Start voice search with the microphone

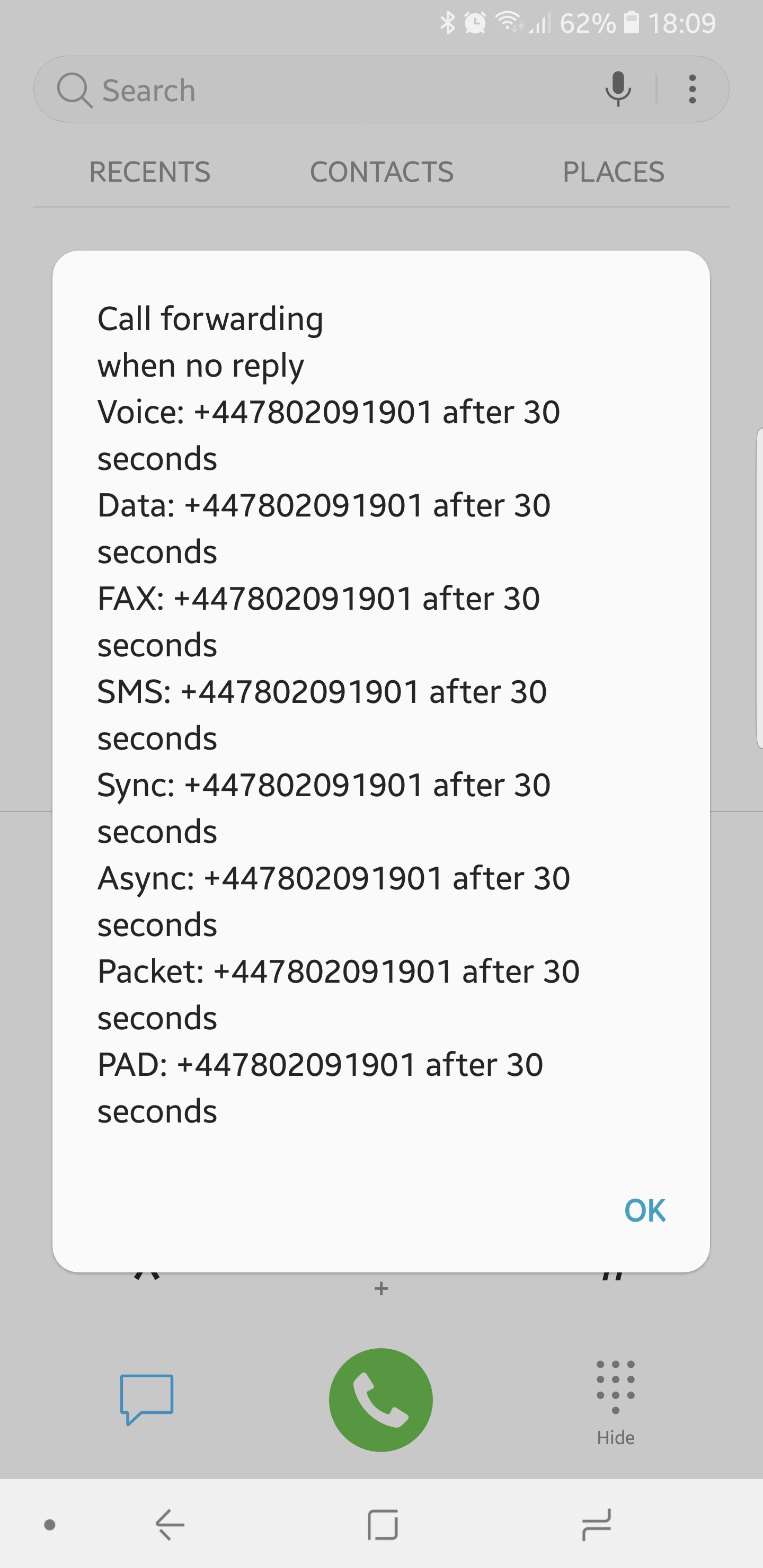(617, 89)
